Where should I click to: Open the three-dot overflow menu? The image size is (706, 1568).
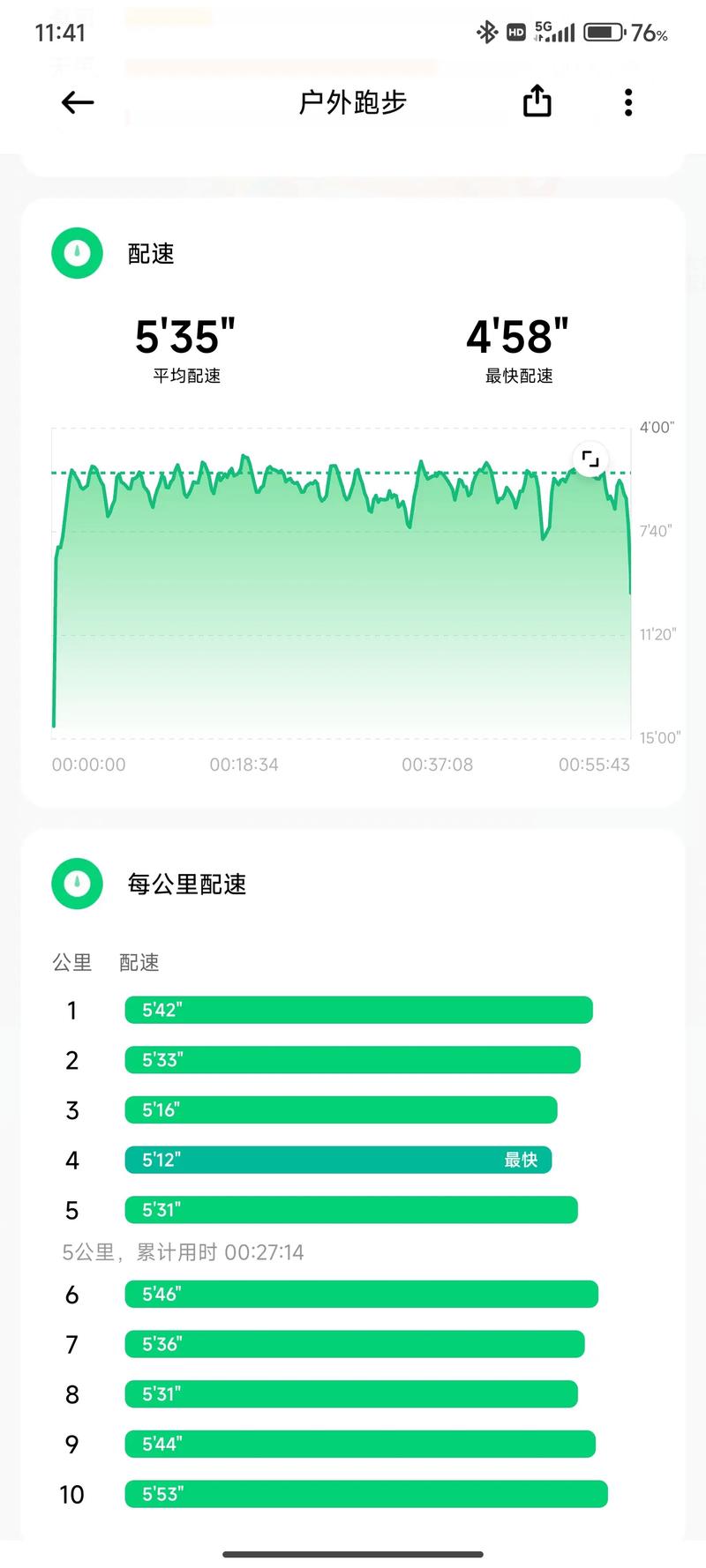click(627, 101)
